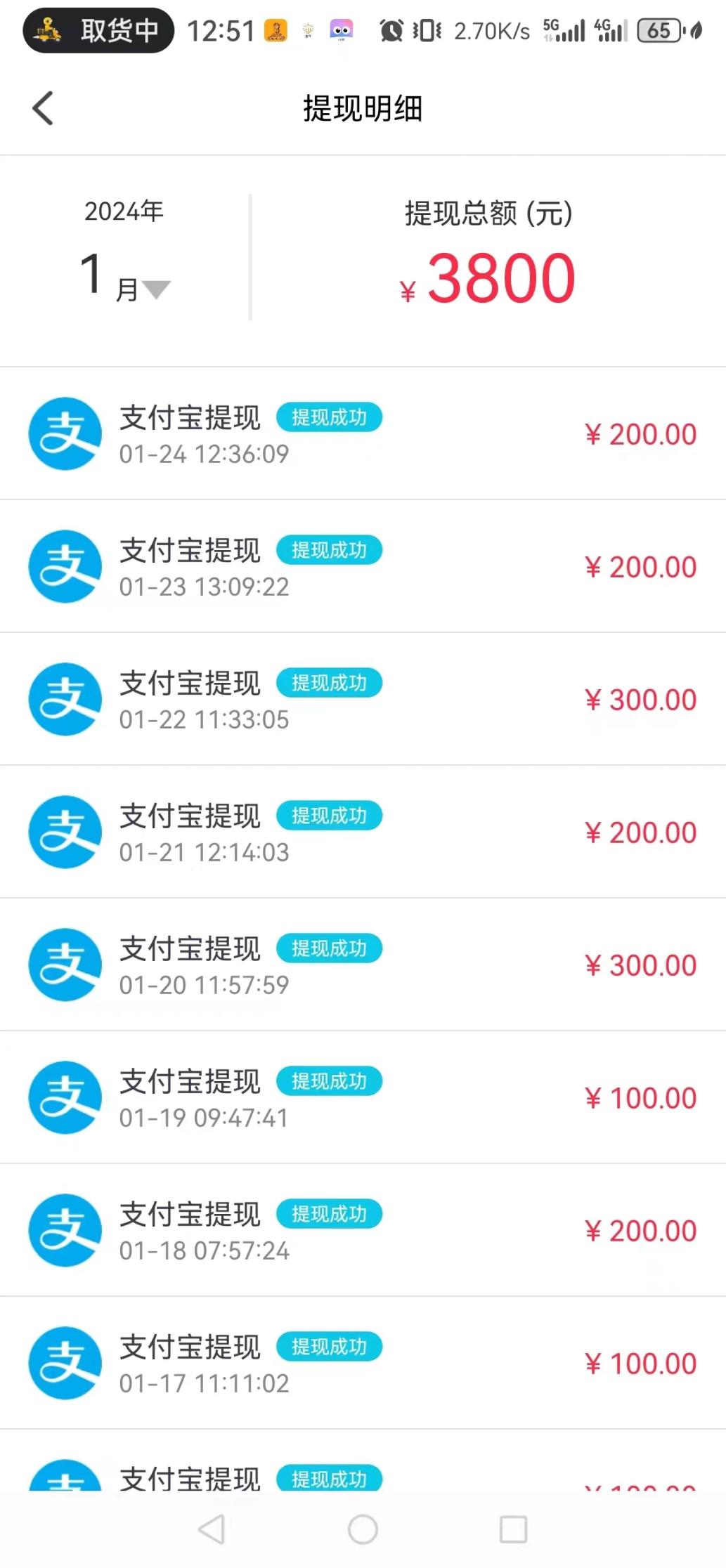Open the 01-20 11:57:59 withdrawal record
This screenshot has height=1568, width=726.
pos(363,965)
